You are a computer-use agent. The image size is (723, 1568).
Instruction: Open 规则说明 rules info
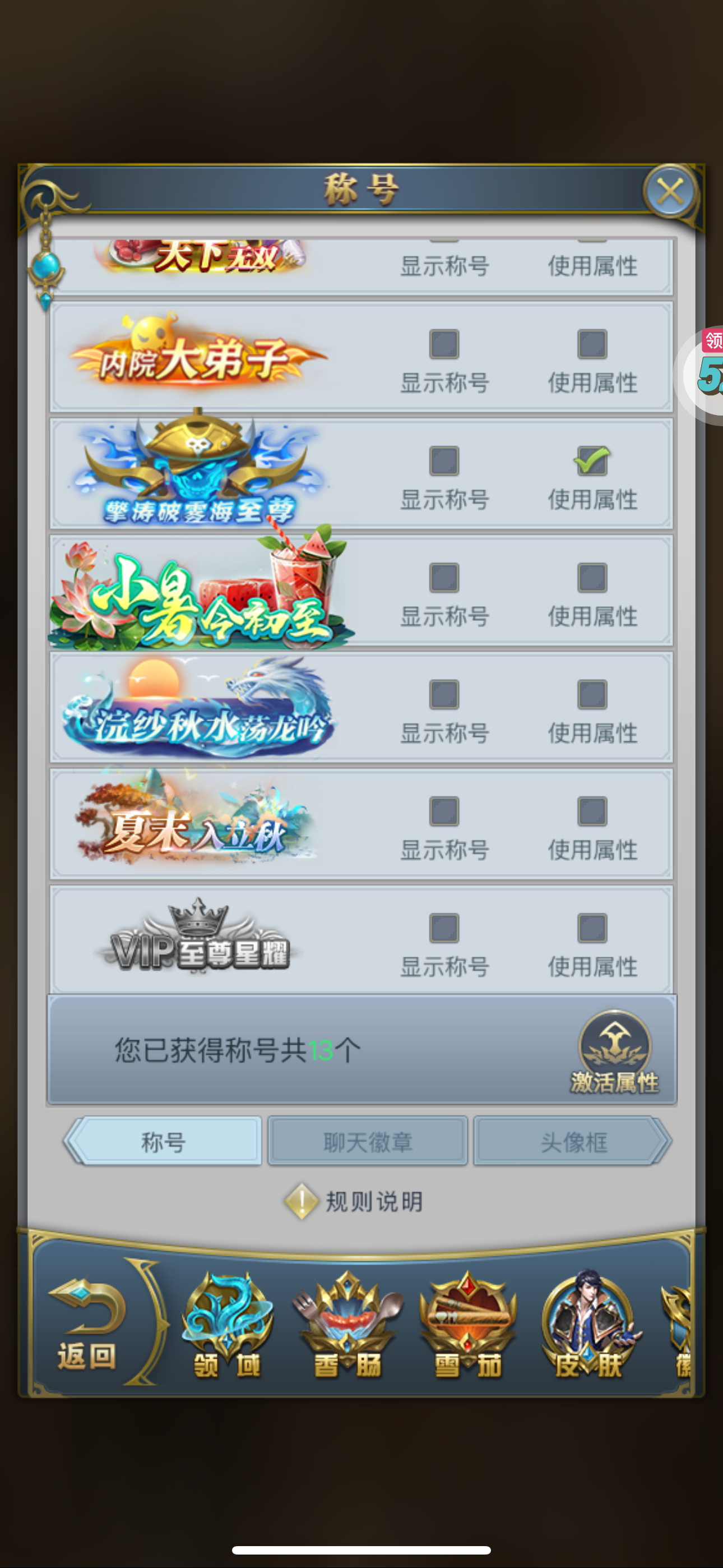354,1201
